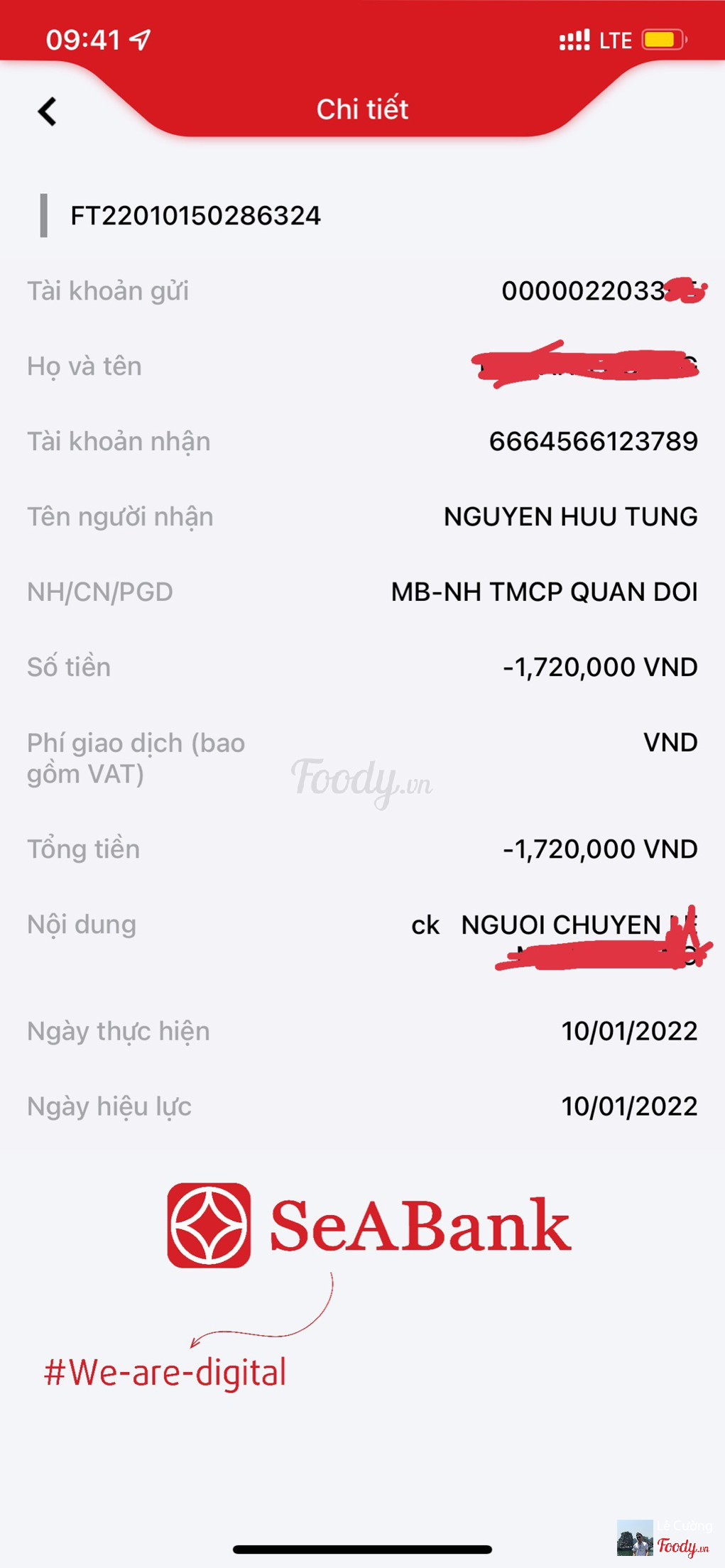Go back from the Chi tiết screen
The image size is (725, 1568).
[x=47, y=111]
